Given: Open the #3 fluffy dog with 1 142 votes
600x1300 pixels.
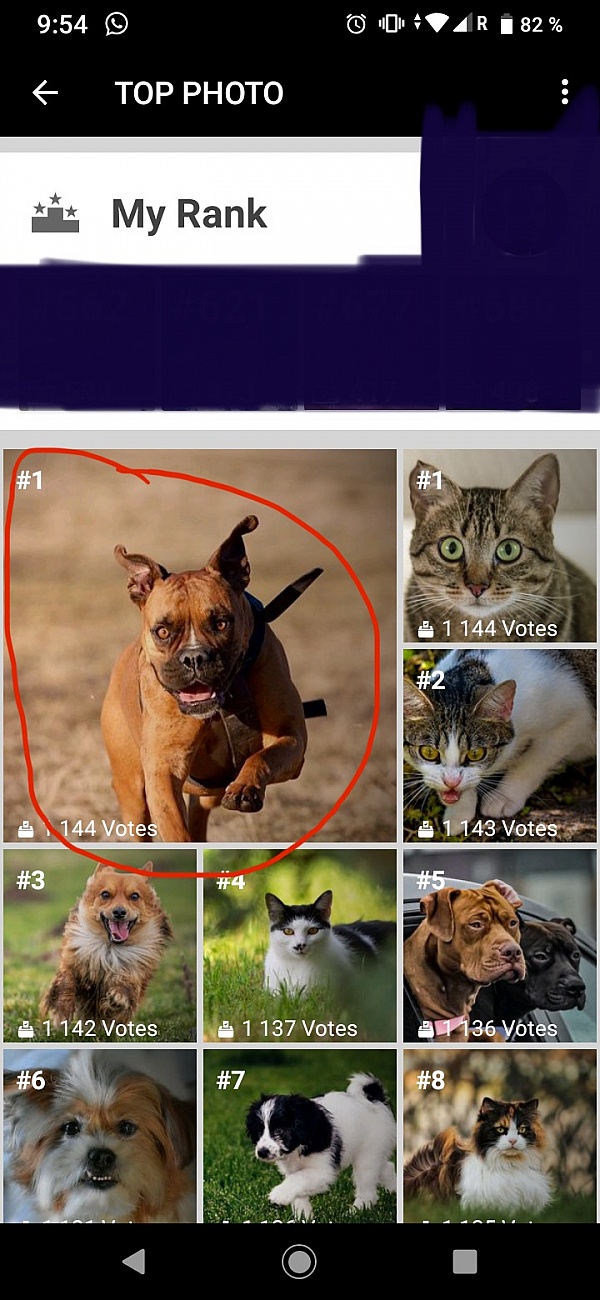Looking at the screenshot, I should pos(100,945).
